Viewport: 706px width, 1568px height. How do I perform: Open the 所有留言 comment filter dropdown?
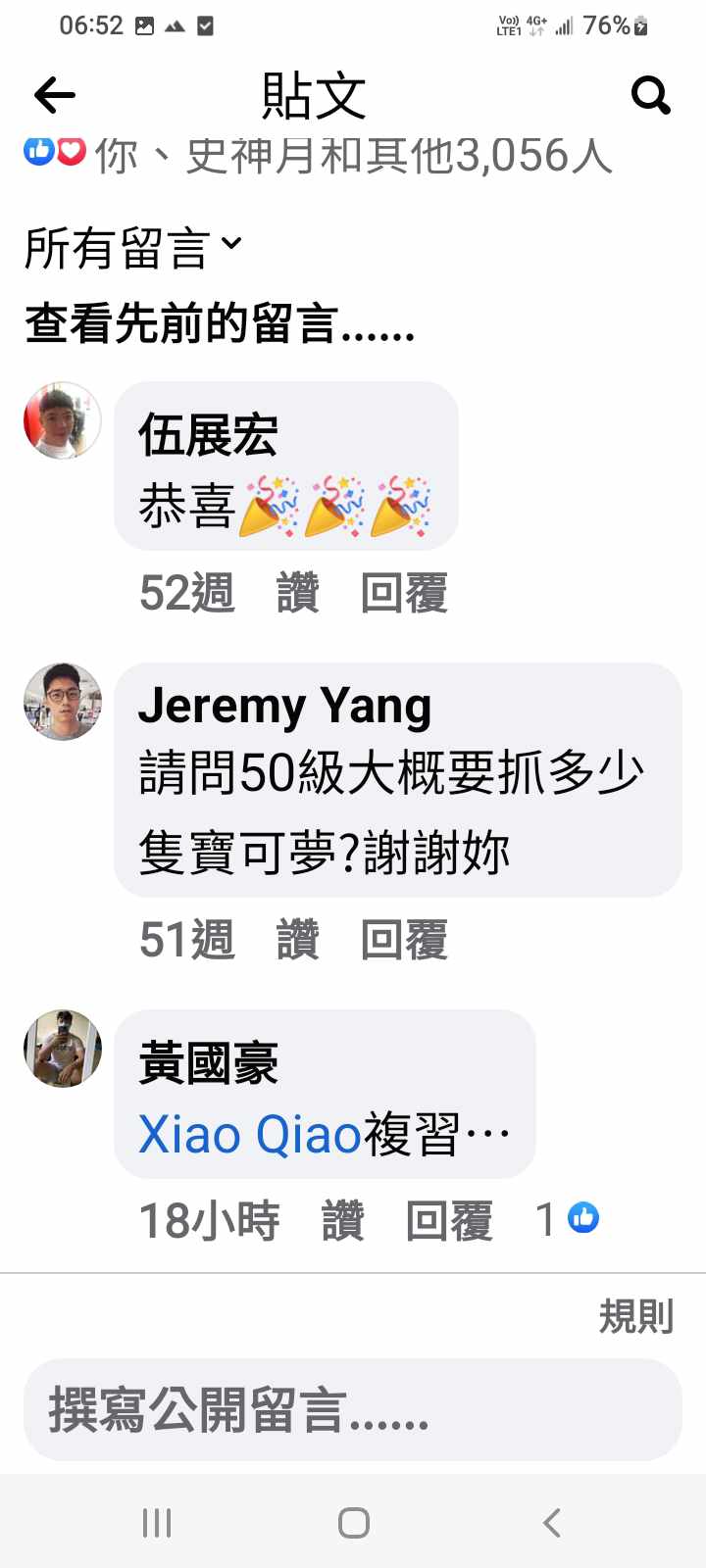[x=132, y=247]
